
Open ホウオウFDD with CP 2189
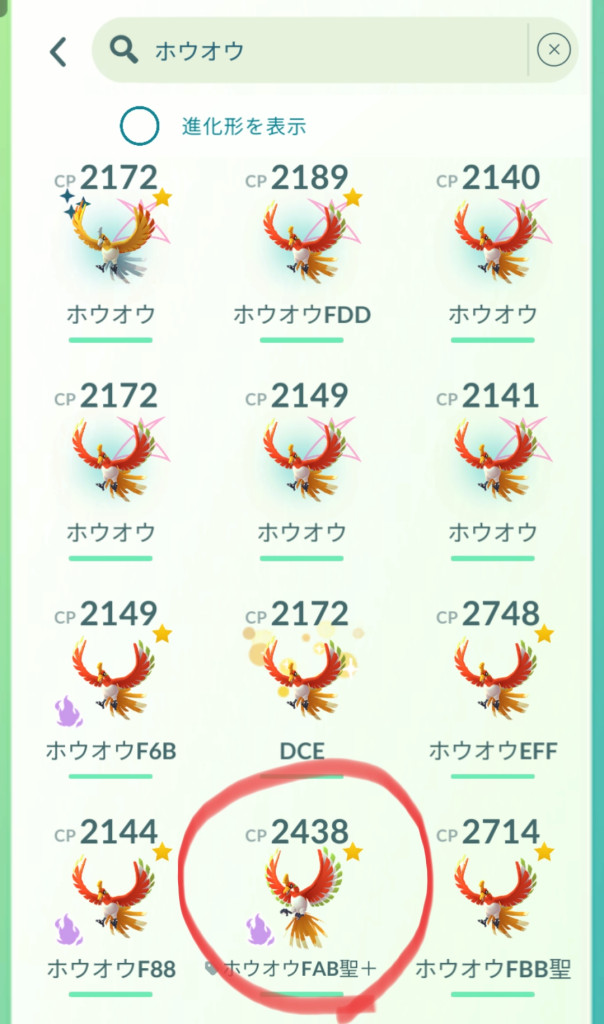pos(302,241)
